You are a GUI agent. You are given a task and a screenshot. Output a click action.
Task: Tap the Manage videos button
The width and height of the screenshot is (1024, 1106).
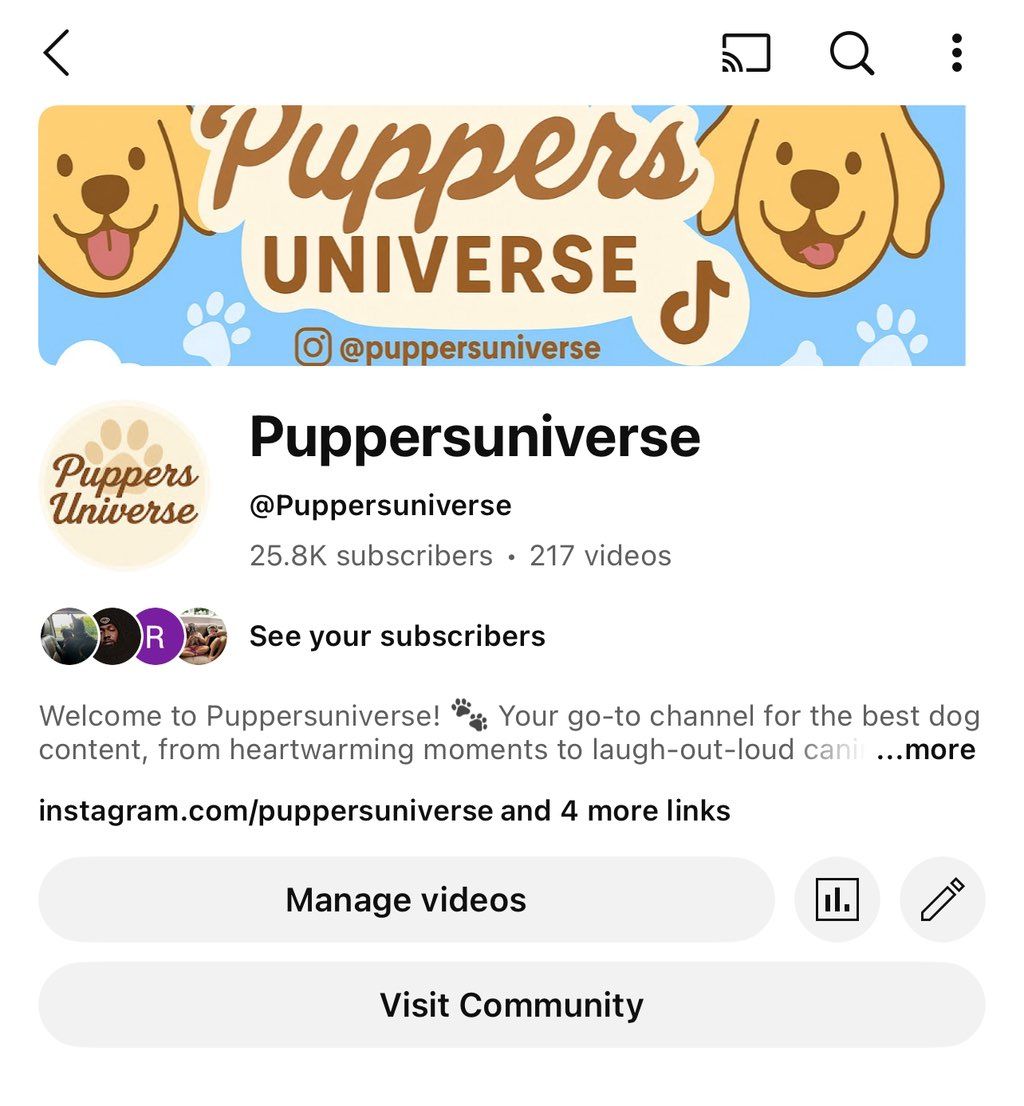(x=406, y=900)
